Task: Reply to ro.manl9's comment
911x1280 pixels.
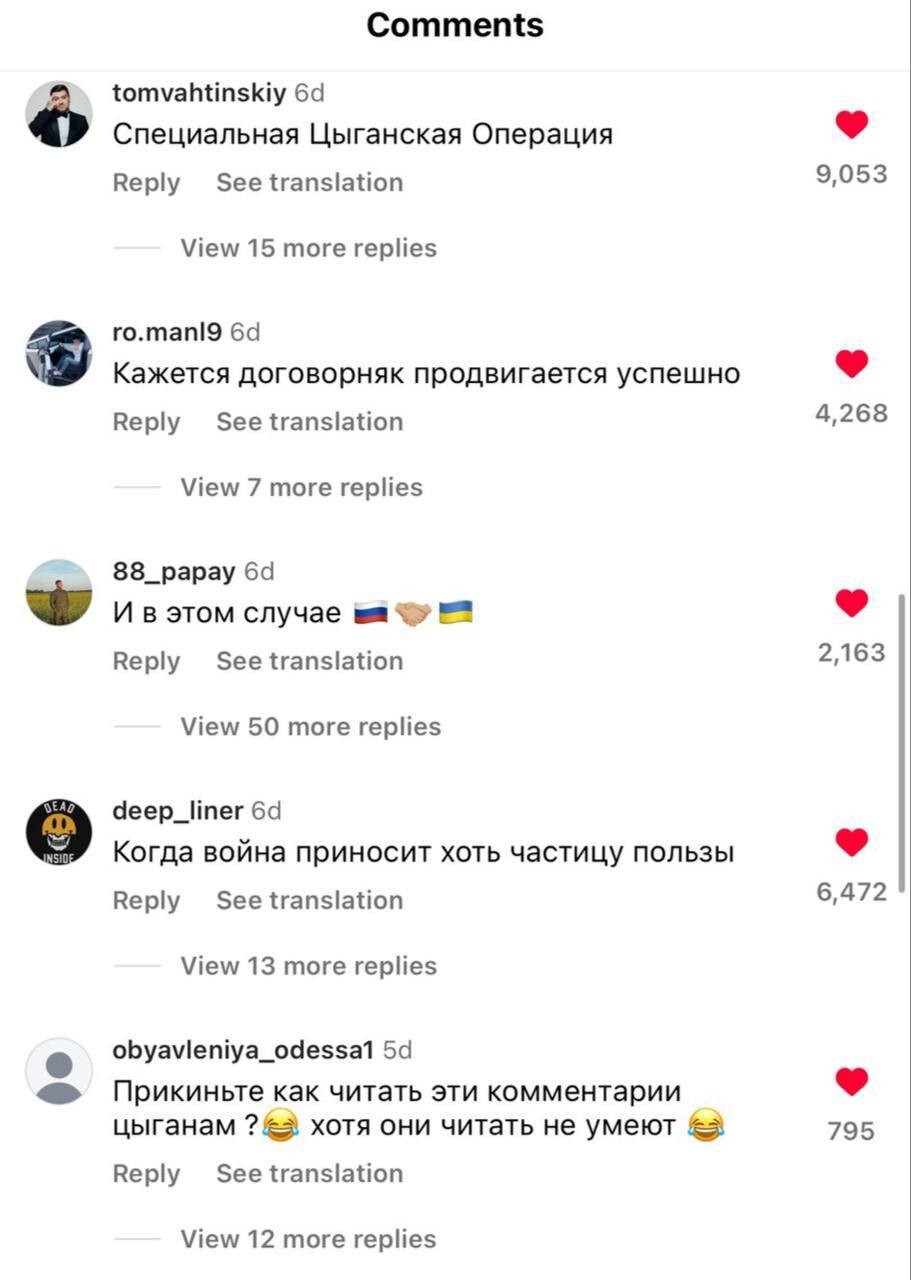Action: 146,422
